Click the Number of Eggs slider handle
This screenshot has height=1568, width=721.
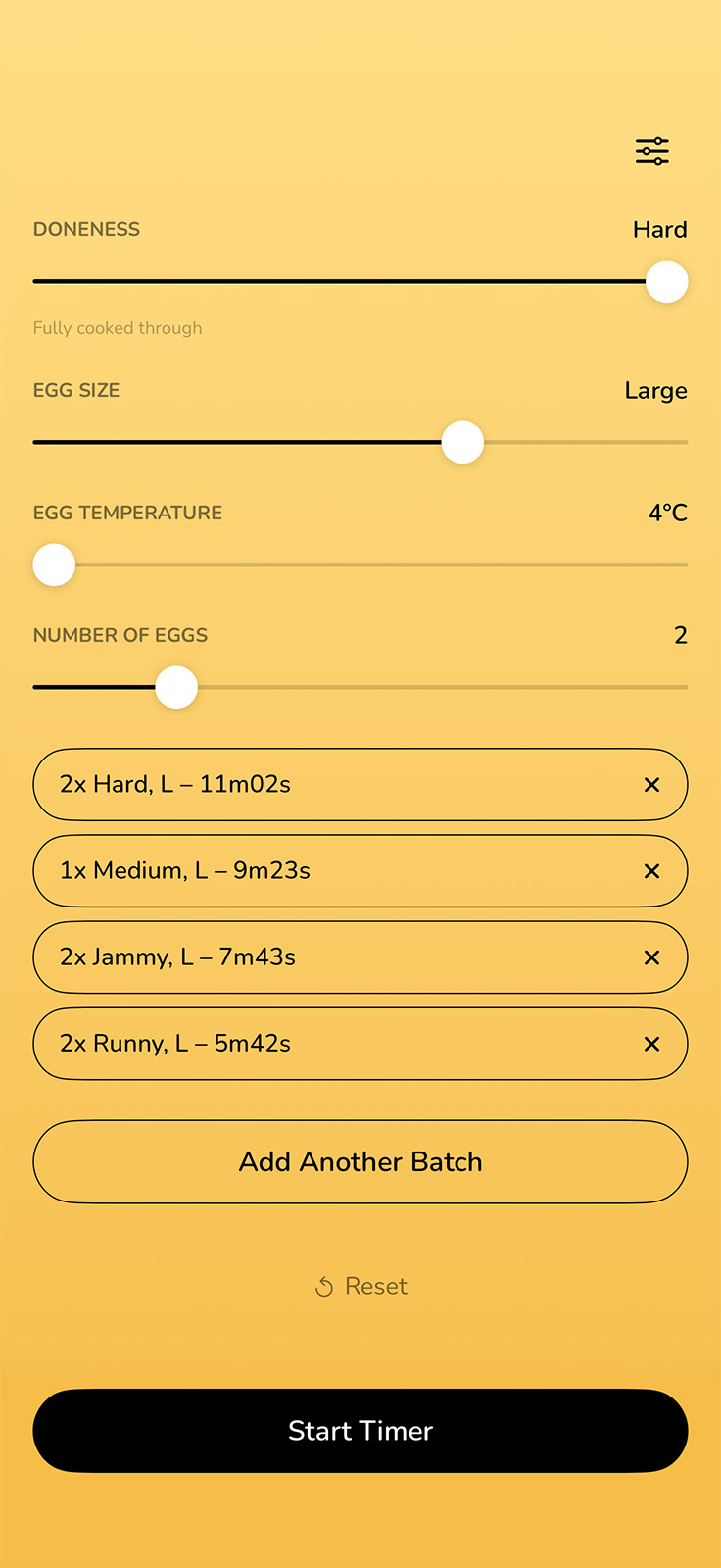175,687
